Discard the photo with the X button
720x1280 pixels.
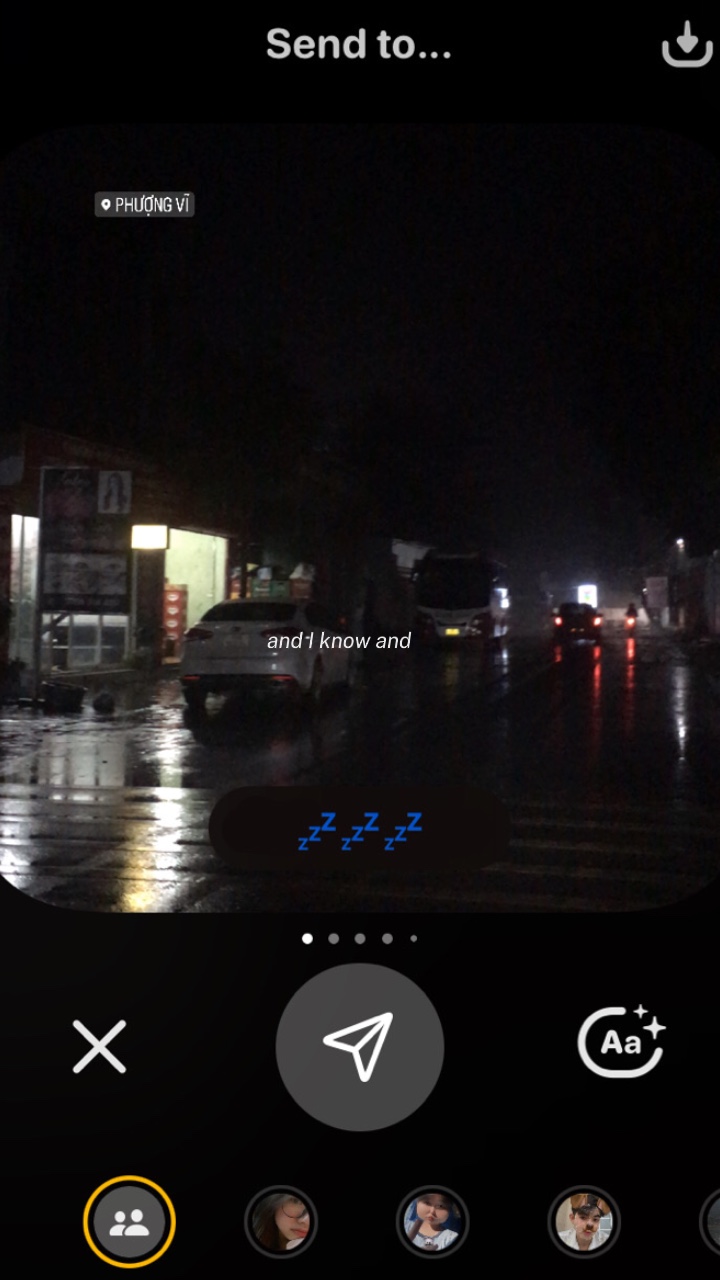pyautogui.click(x=100, y=1047)
